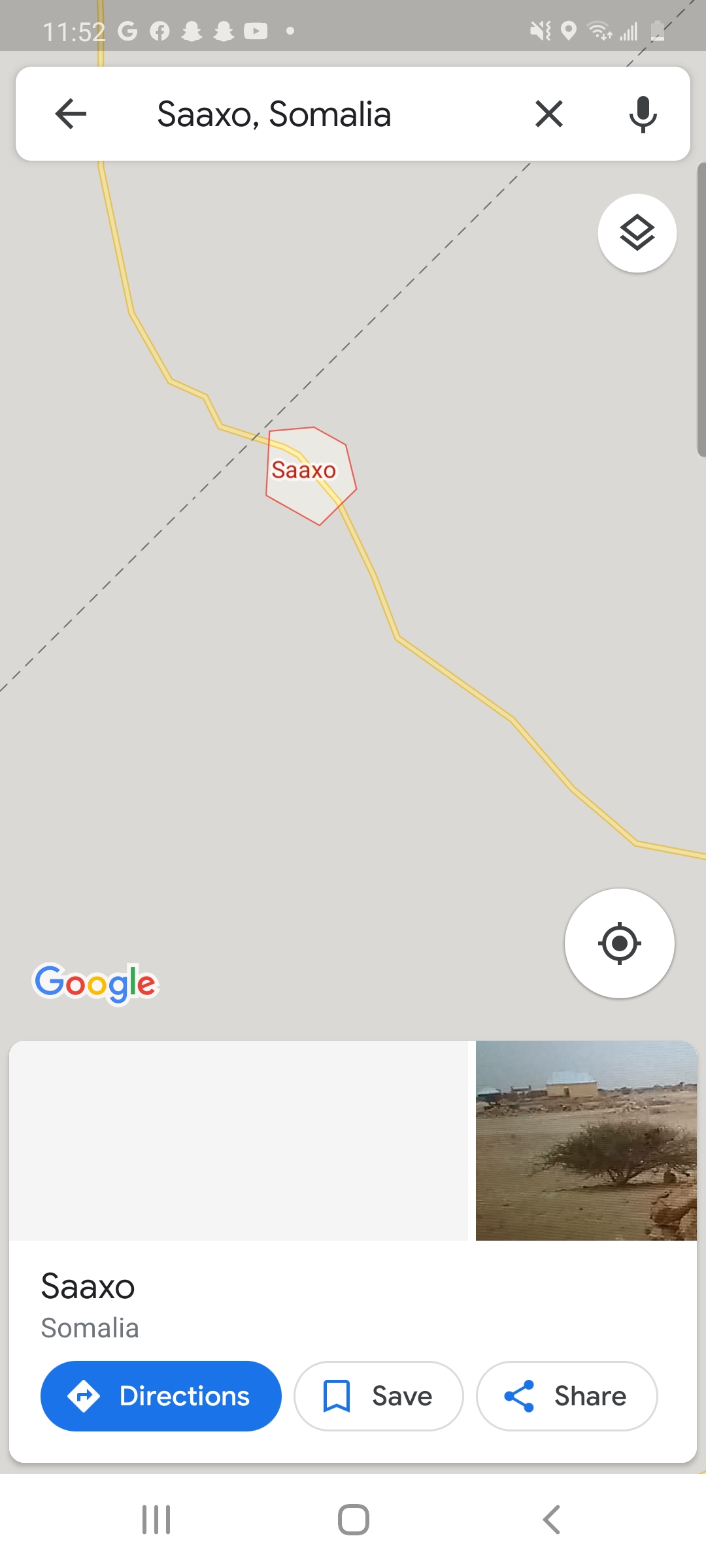The image size is (706, 1568).
Task: Save Saaxo to your places
Action: (378, 1396)
